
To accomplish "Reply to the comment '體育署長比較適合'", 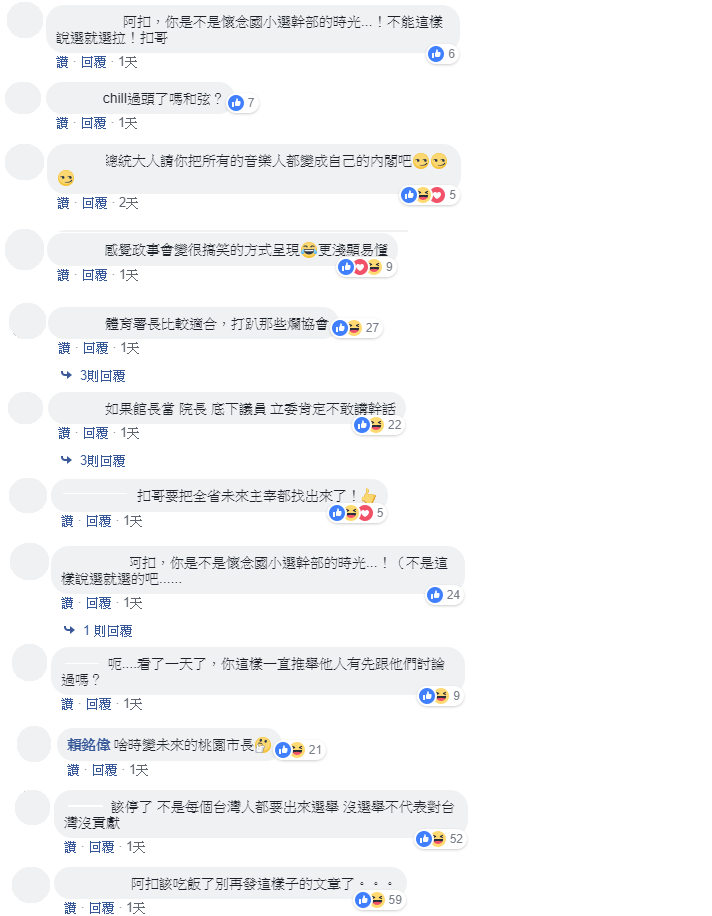I will tap(95, 348).
